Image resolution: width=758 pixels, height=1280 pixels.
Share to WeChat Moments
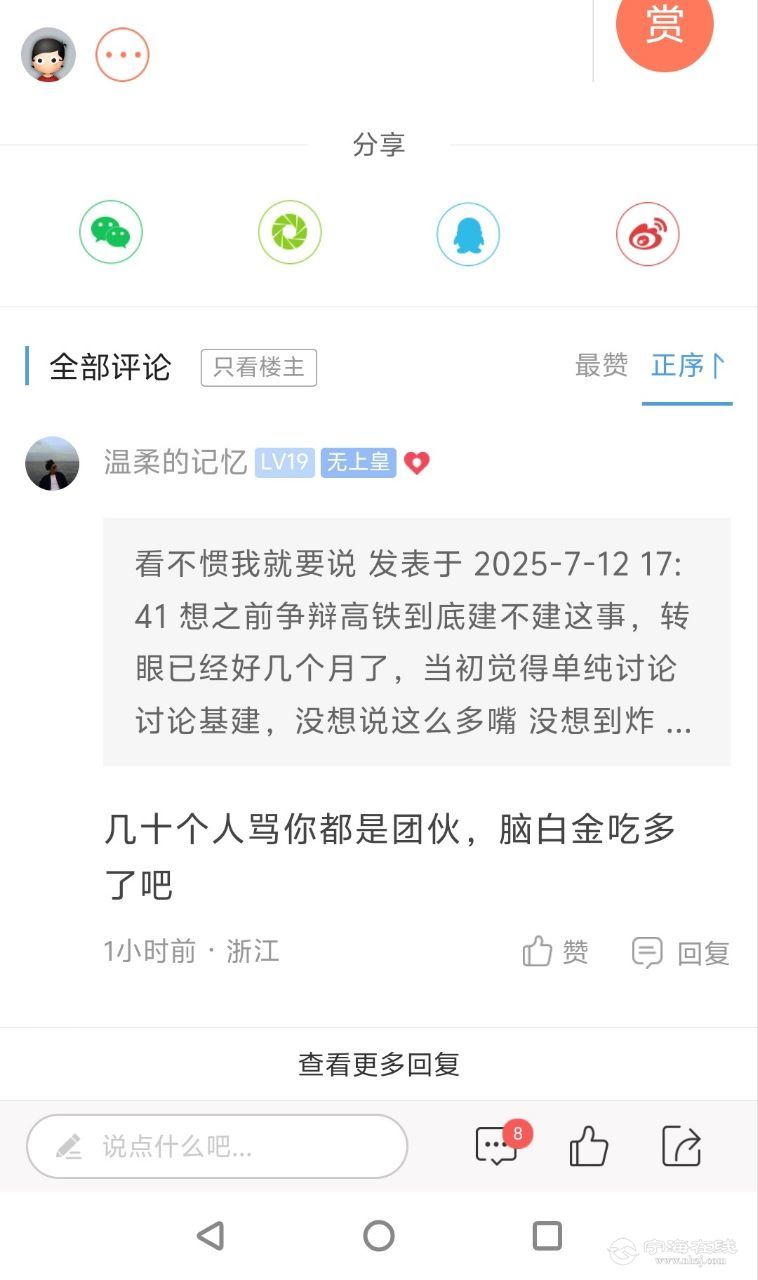pyautogui.click(x=290, y=233)
